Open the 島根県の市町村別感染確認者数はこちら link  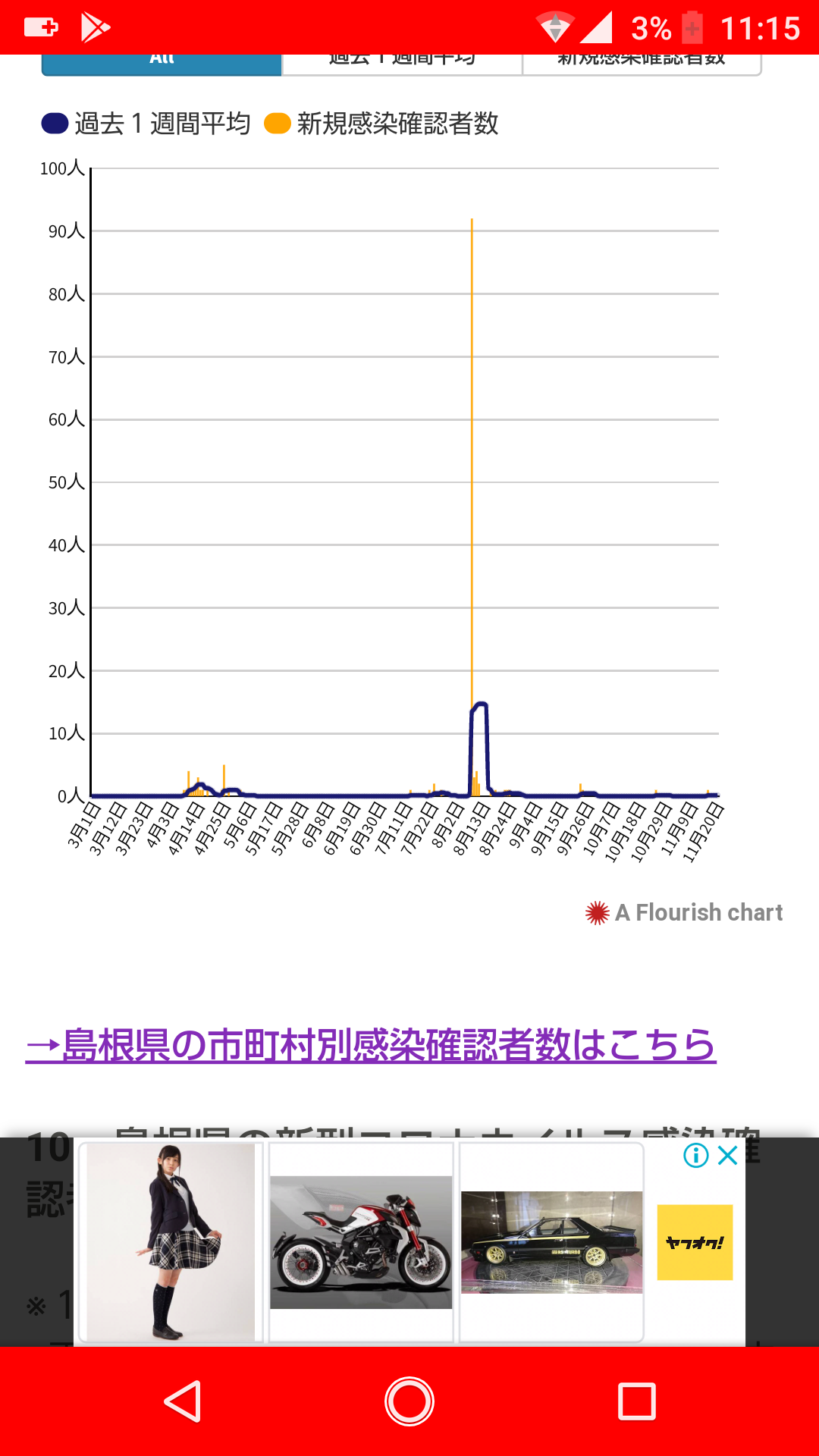(x=371, y=1045)
